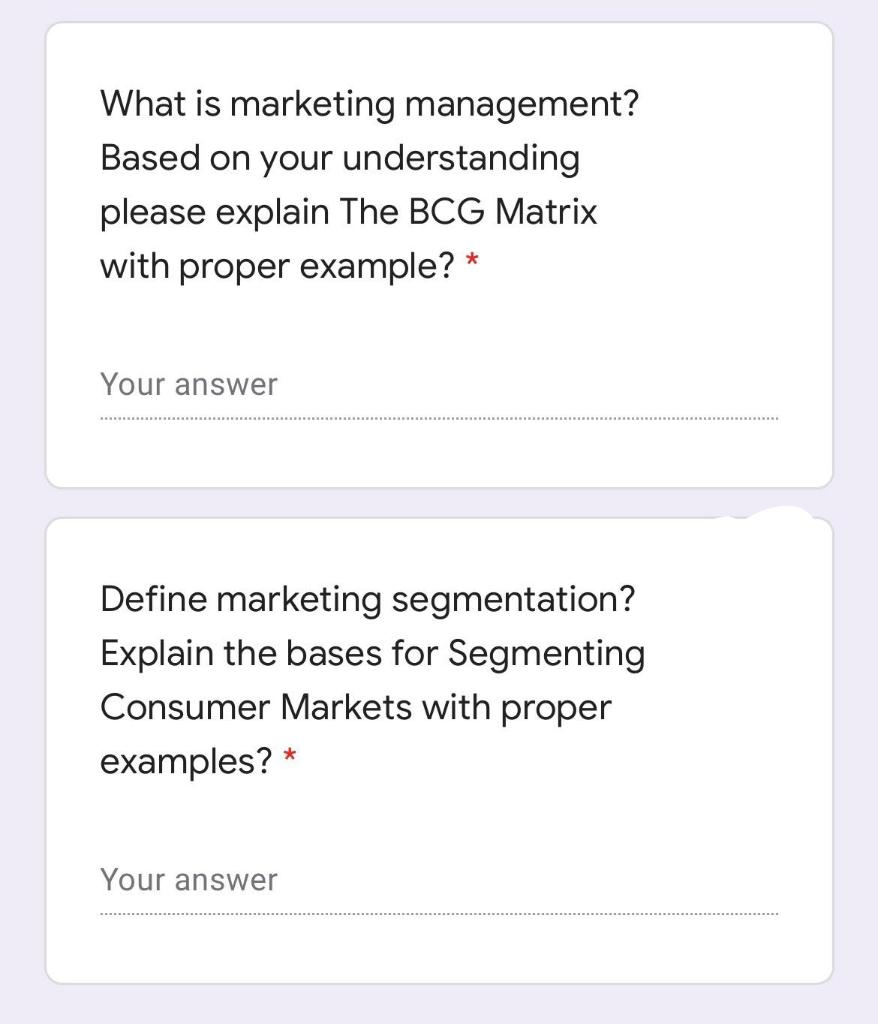Click the Your answer placeholder text on bottom card
The width and height of the screenshot is (878, 1024).
point(187,878)
